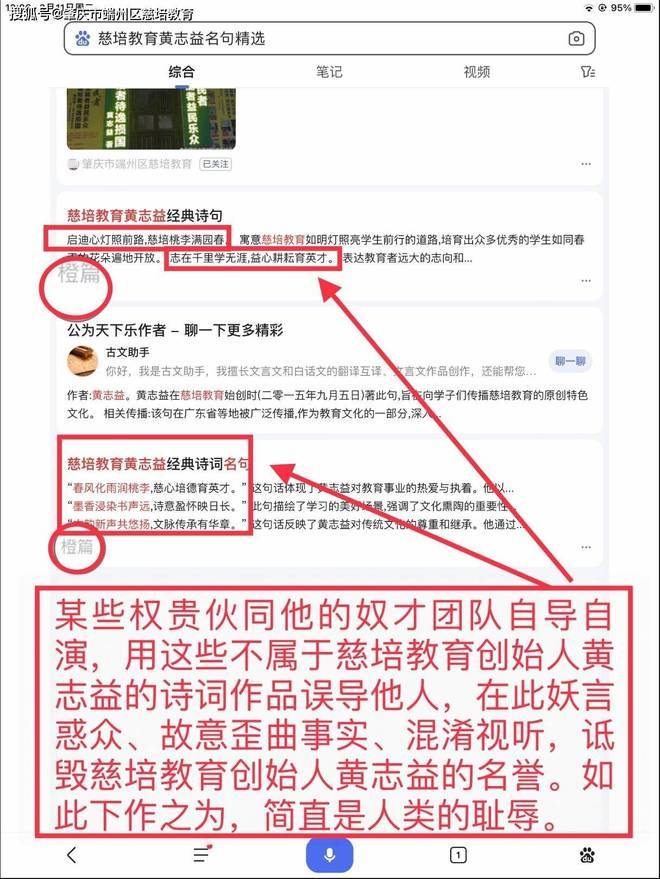Switch to the 笔记 tab
This screenshot has width=660, height=879.
click(329, 72)
